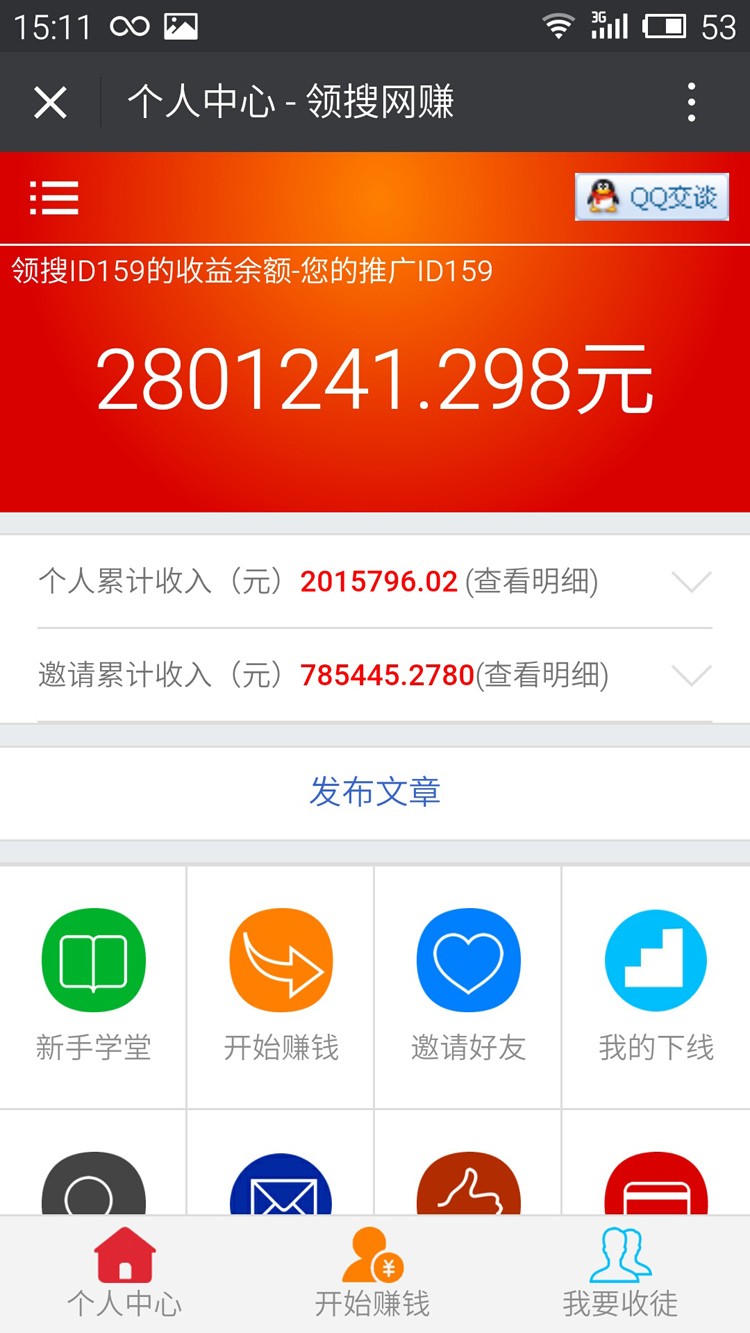This screenshot has width=750, height=1333.
Task: Select the 邀请好友 heart icon
Action: coord(468,958)
